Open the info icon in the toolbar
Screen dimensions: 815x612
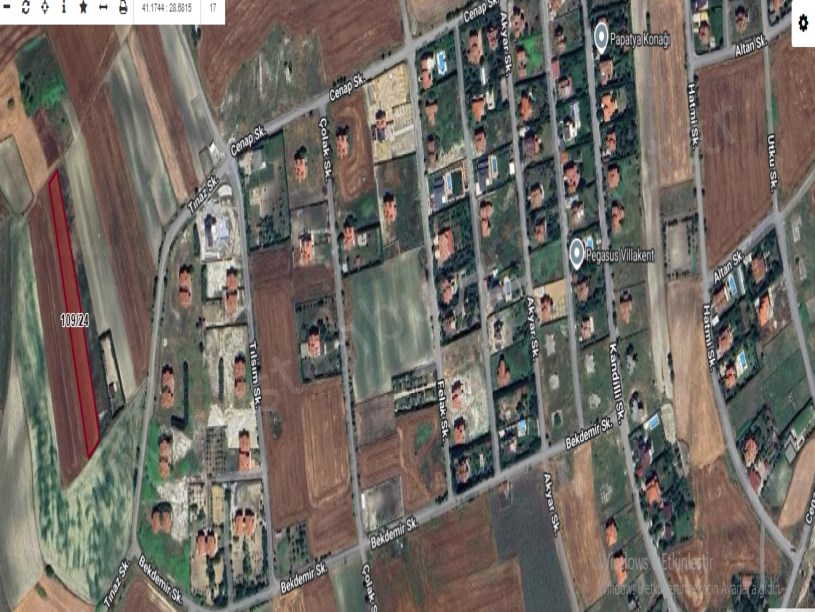[x=63, y=8]
